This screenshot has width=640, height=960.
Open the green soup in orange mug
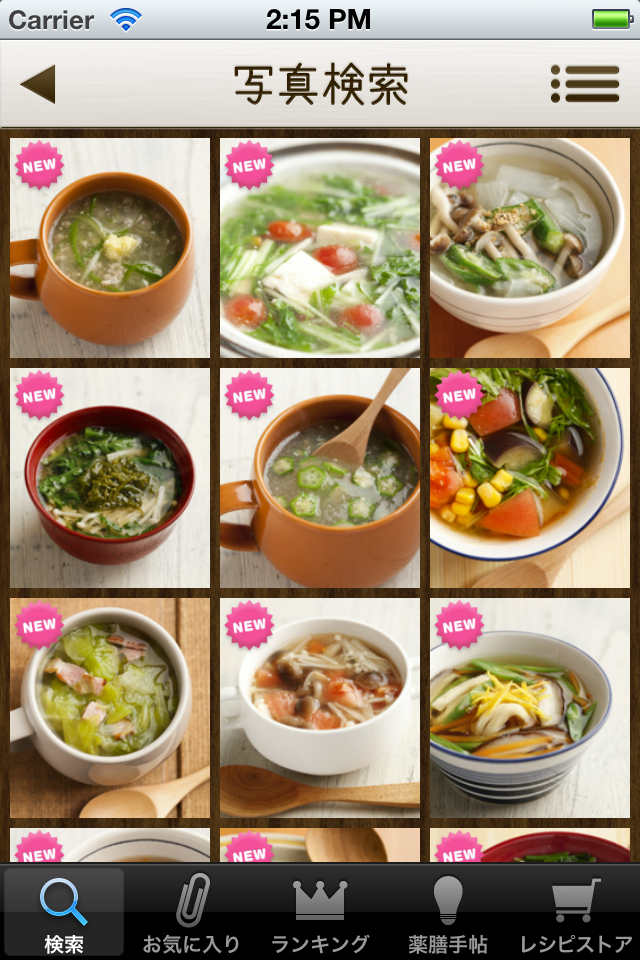click(x=110, y=248)
